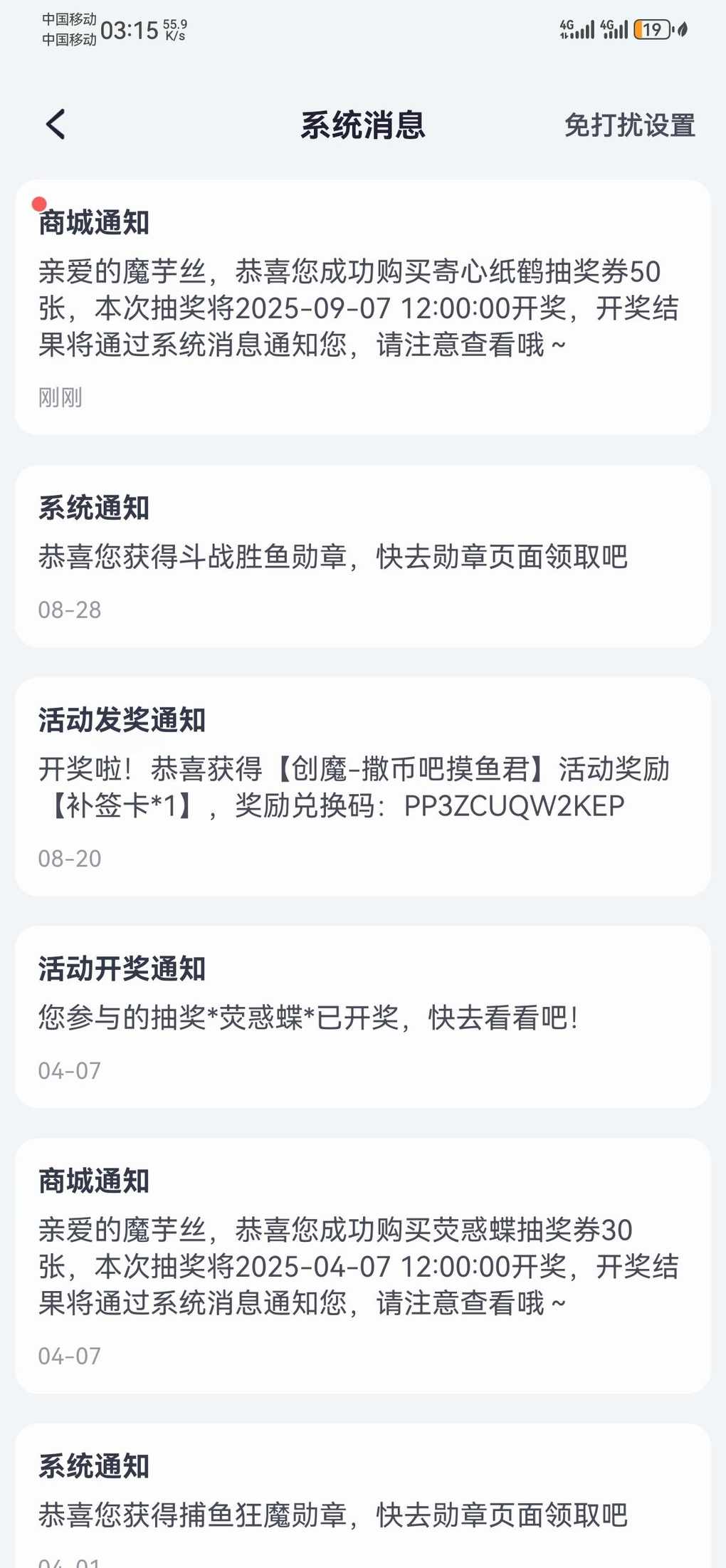Go back from 系统消息 page

[x=56, y=125]
